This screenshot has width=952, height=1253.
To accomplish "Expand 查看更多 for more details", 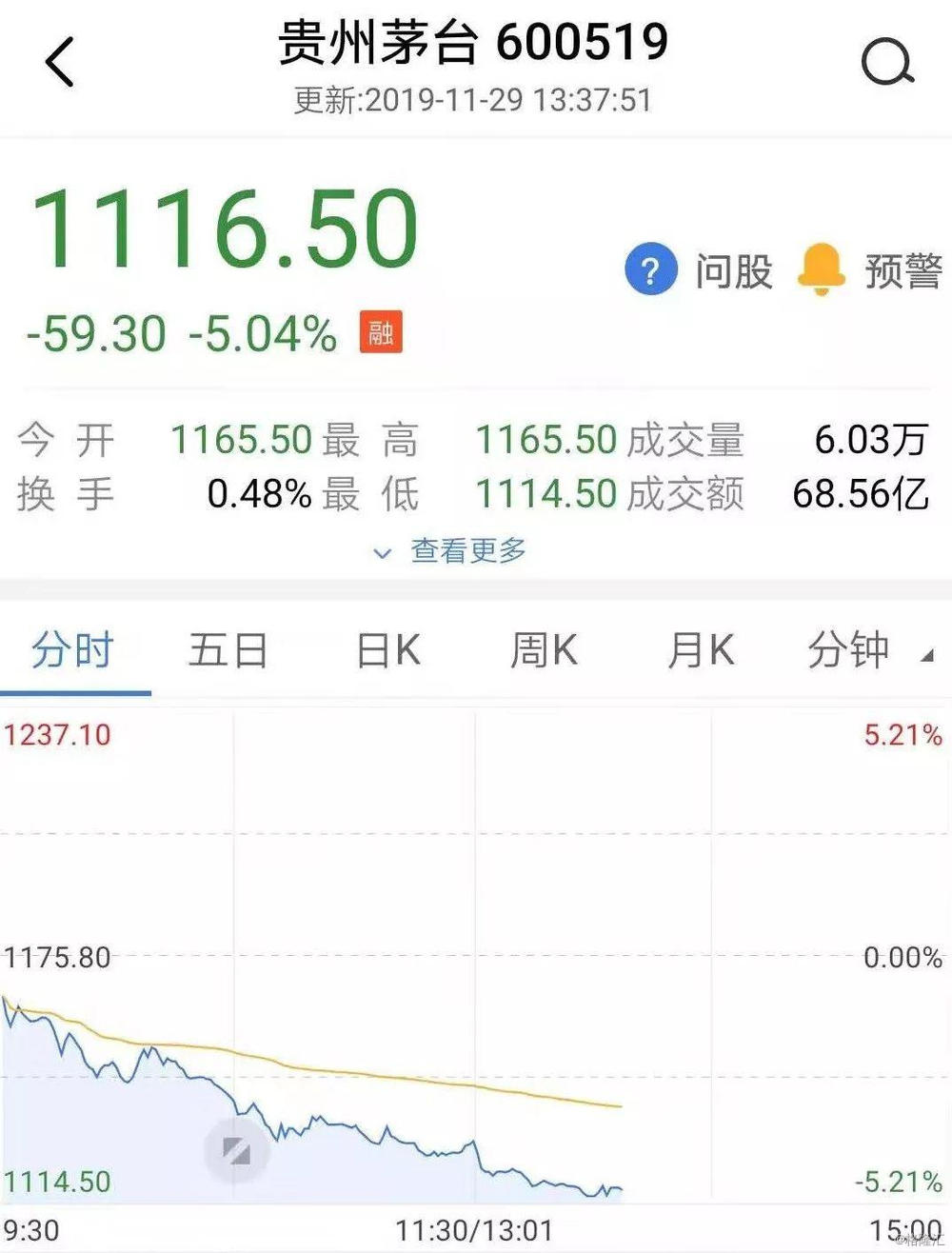I will (451, 550).
